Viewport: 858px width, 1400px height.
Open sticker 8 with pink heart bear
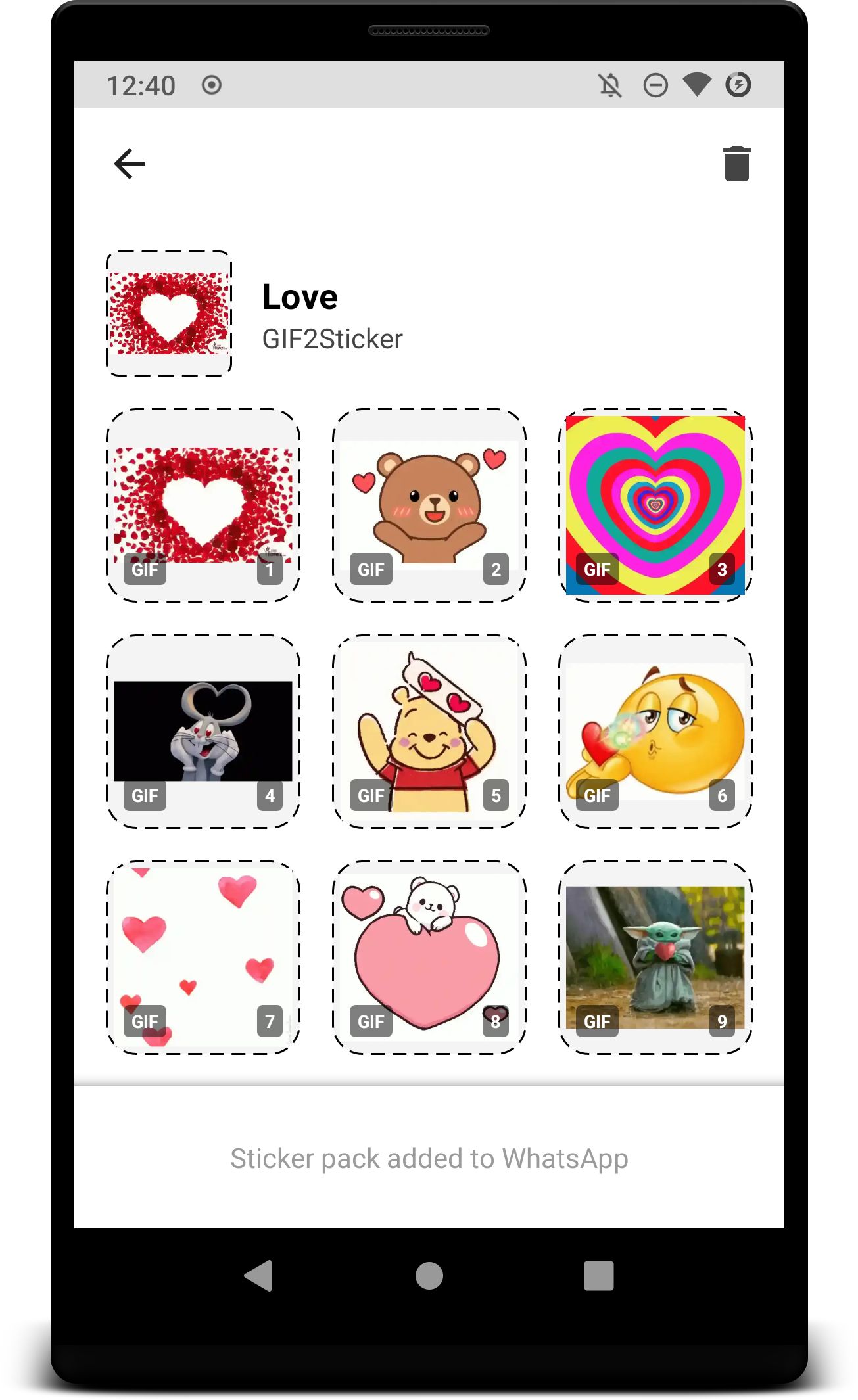429,957
